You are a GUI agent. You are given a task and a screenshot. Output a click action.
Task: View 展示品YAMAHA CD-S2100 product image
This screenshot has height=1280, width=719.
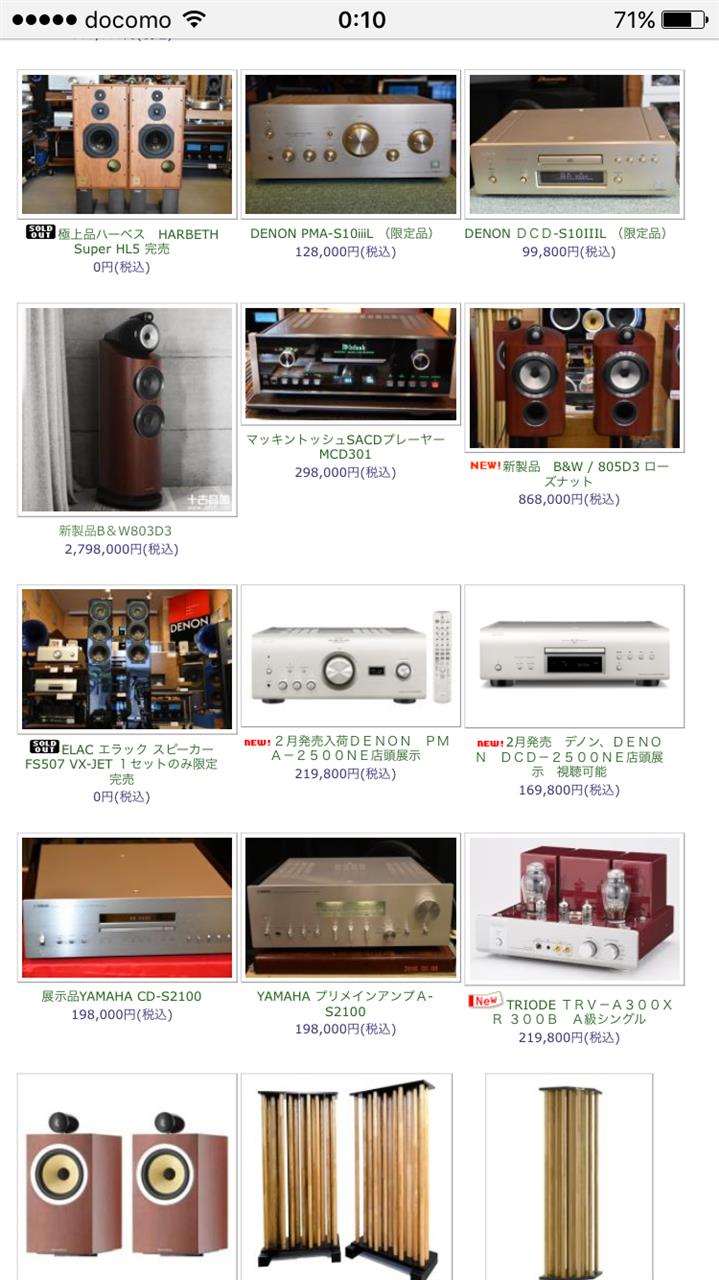pyautogui.click(x=127, y=908)
